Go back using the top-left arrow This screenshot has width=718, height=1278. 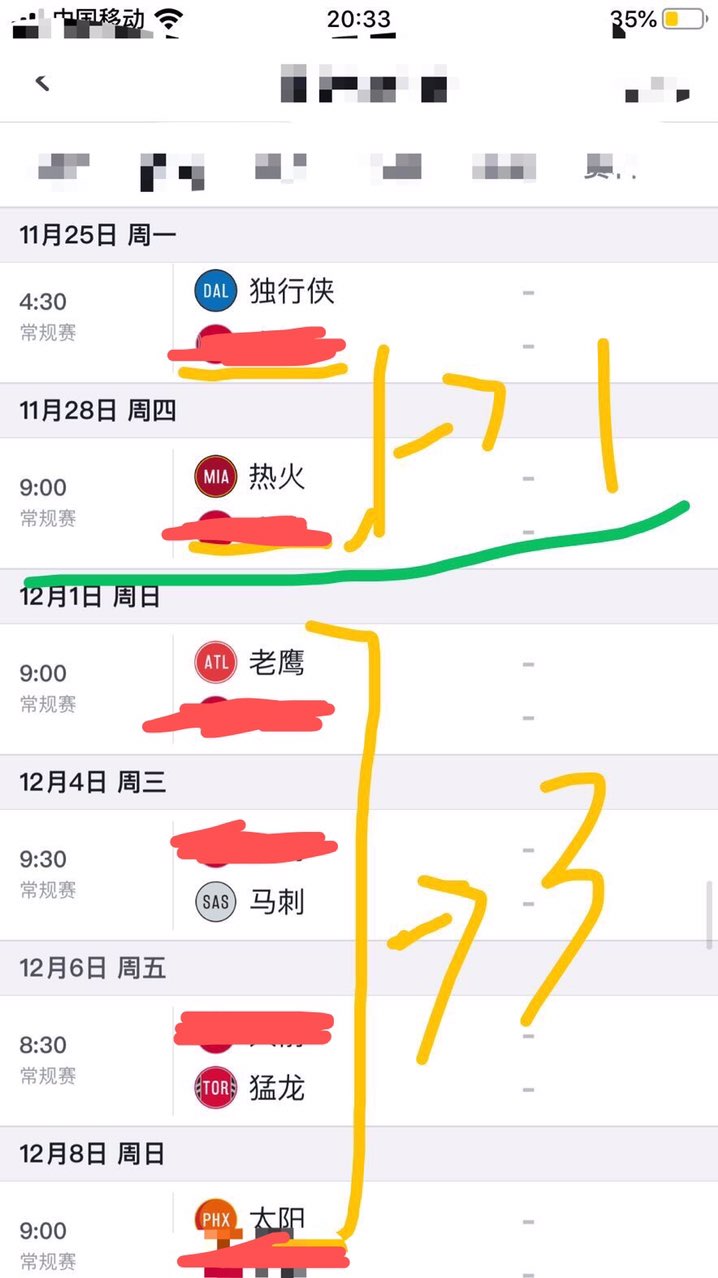point(42,83)
